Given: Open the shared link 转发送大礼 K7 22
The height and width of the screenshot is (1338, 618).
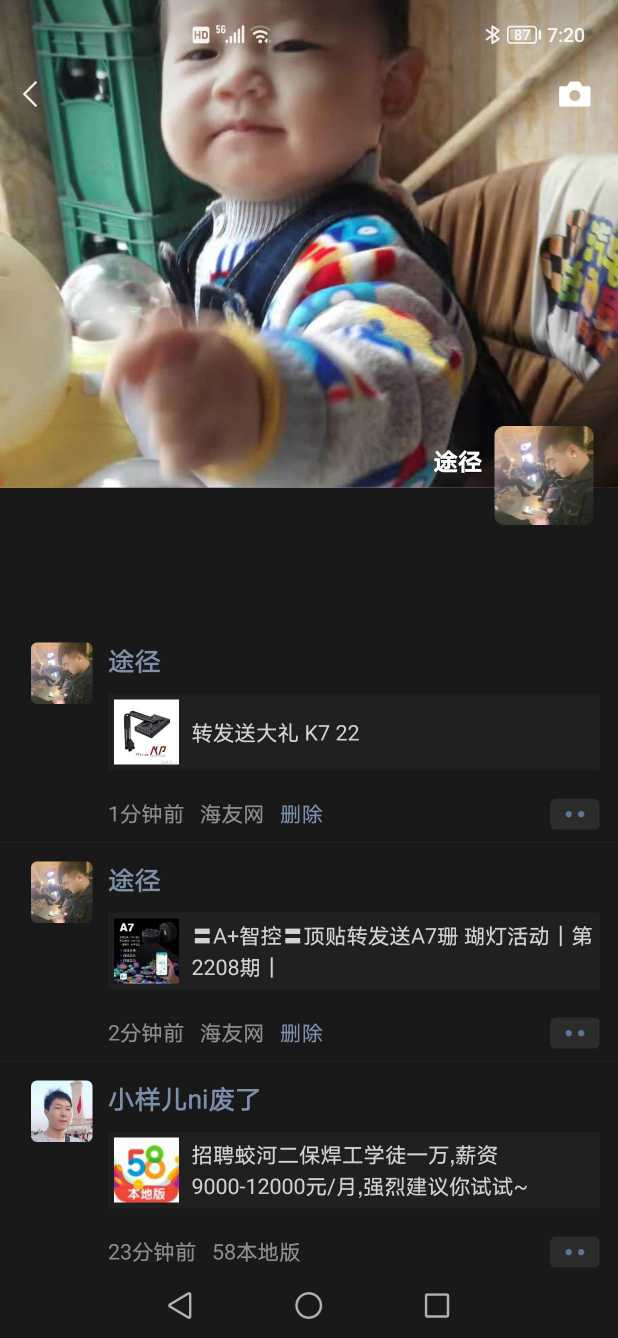Looking at the screenshot, I should (353, 733).
